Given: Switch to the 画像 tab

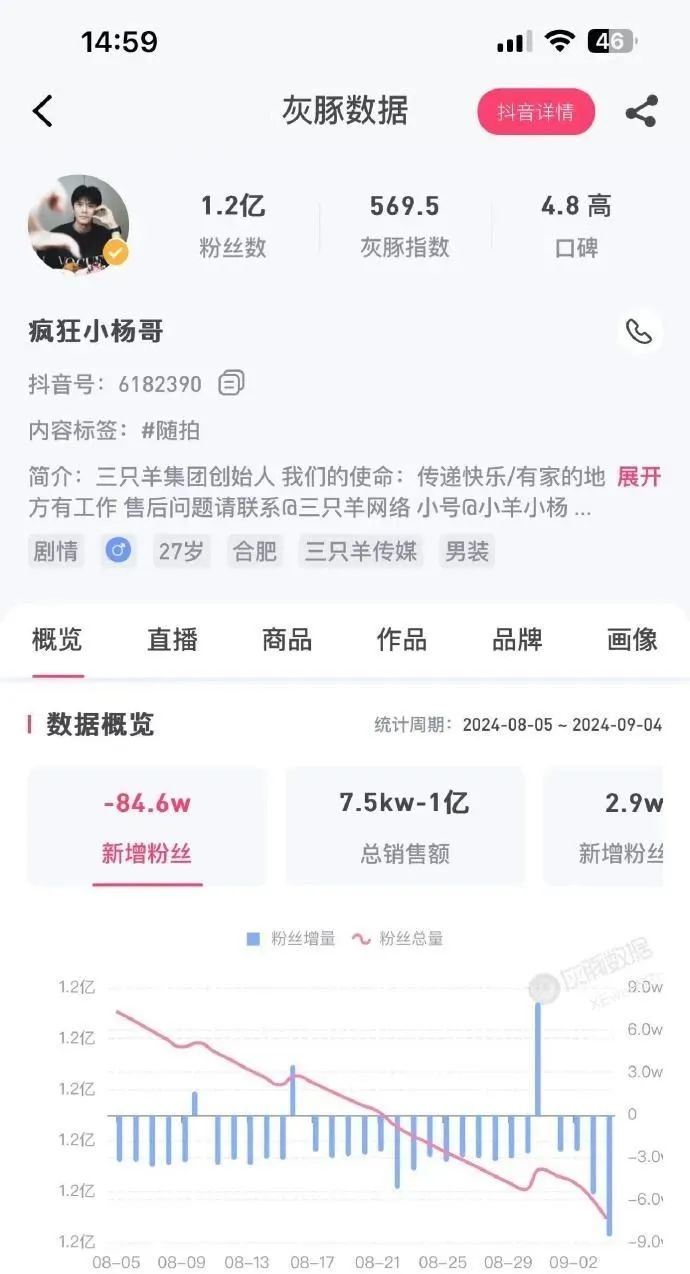Looking at the screenshot, I should click(632, 640).
